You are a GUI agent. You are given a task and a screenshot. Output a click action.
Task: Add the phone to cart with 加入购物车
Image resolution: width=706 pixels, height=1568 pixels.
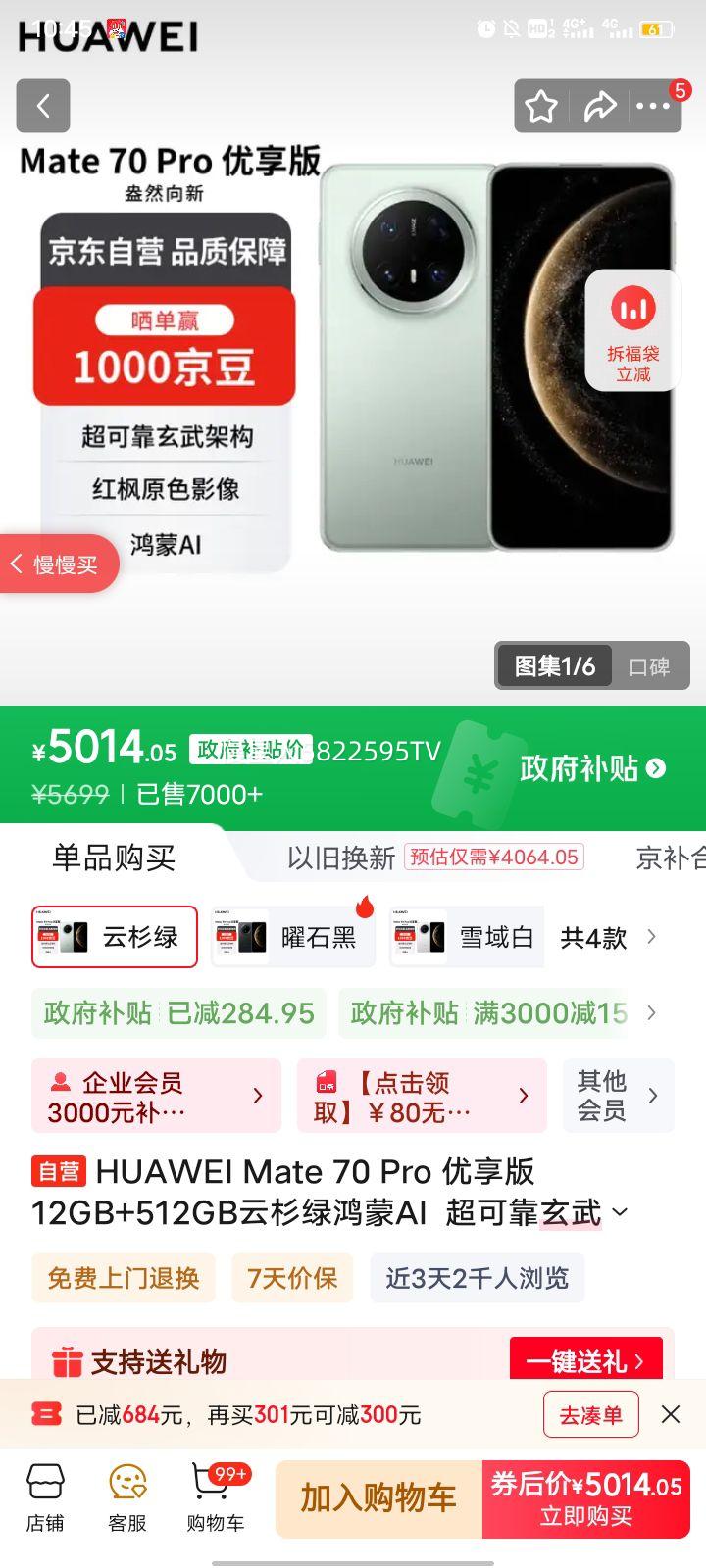point(378,1498)
